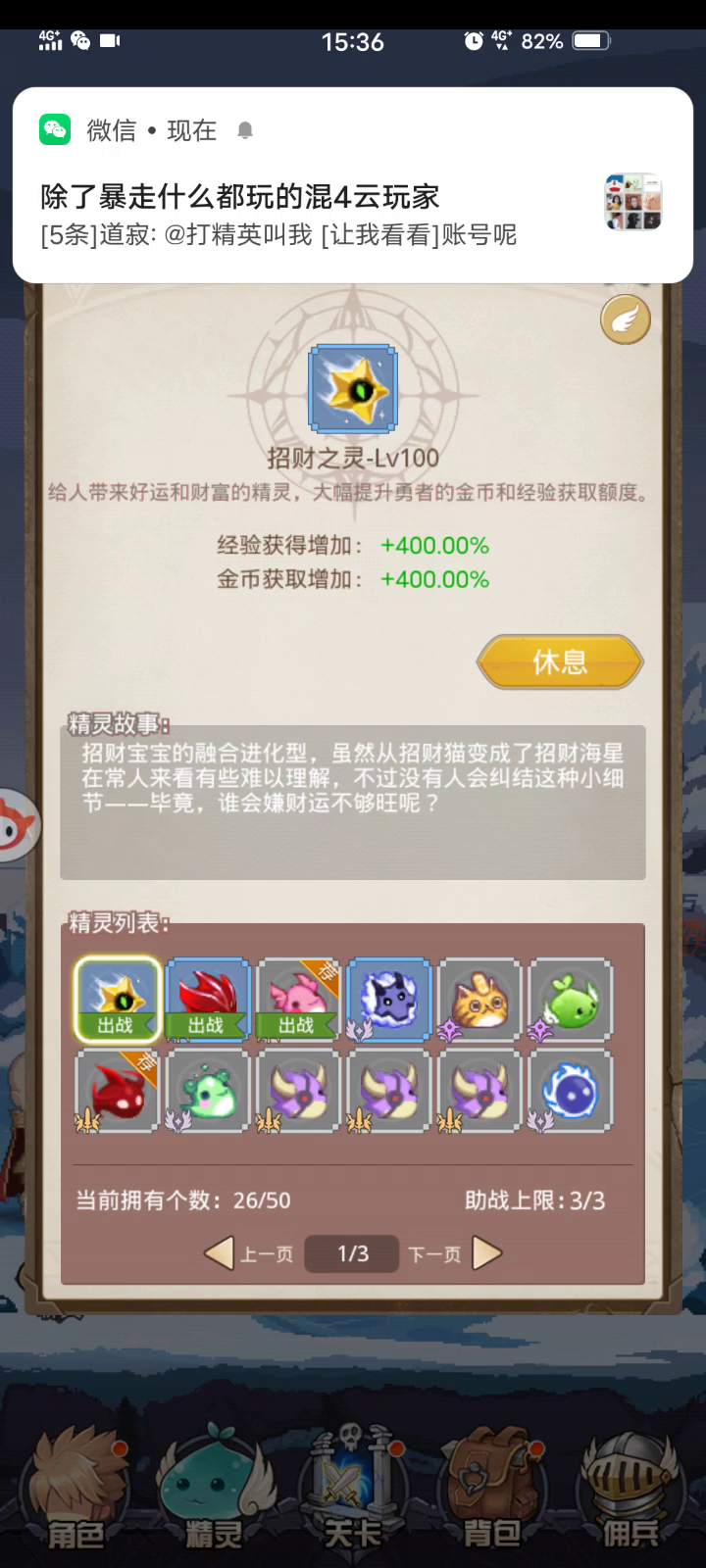Screen dimensions: 706x1568
Task: Select the green sprout spirit
Action: pos(571,999)
